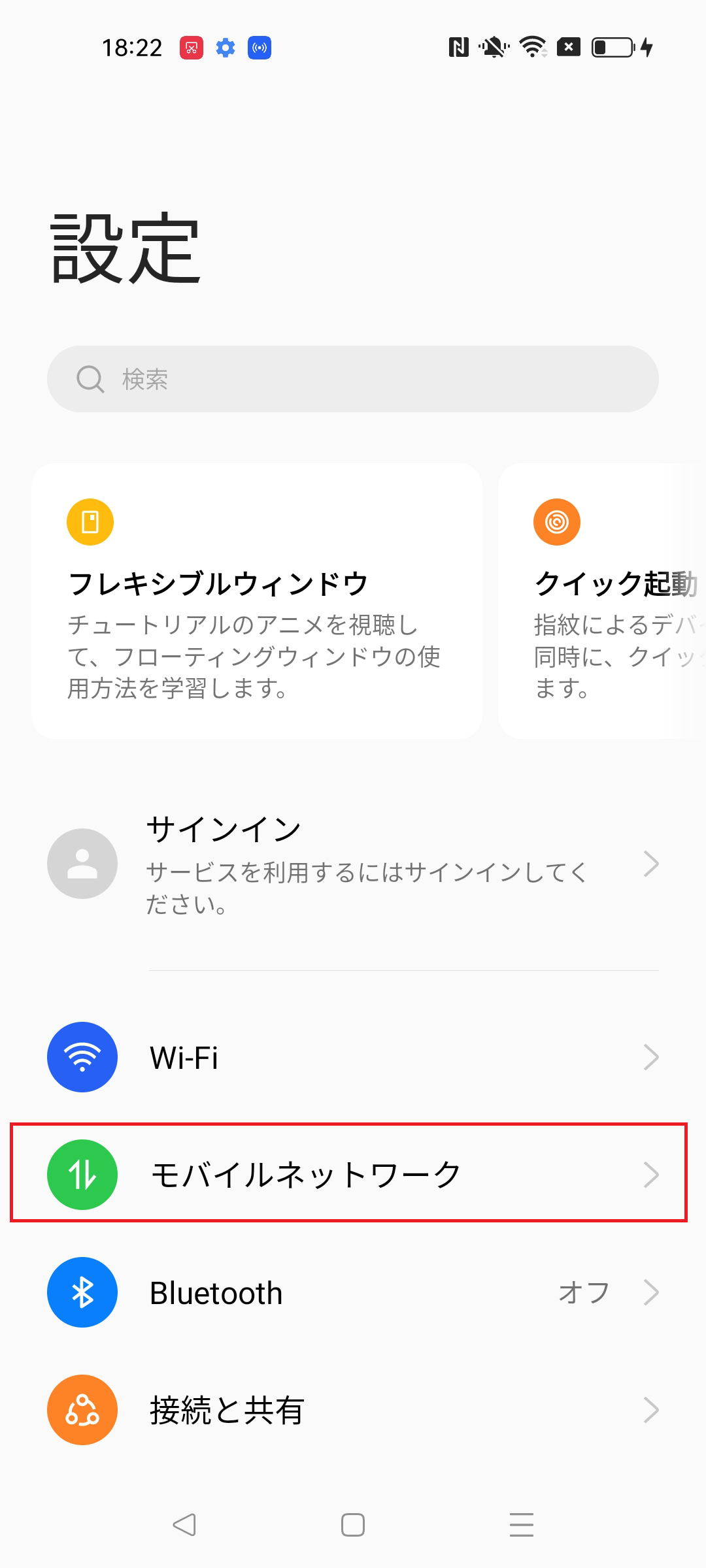Open Bluetooth settings
Screen dimensions: 706x1568
(x=353, y=1292)
